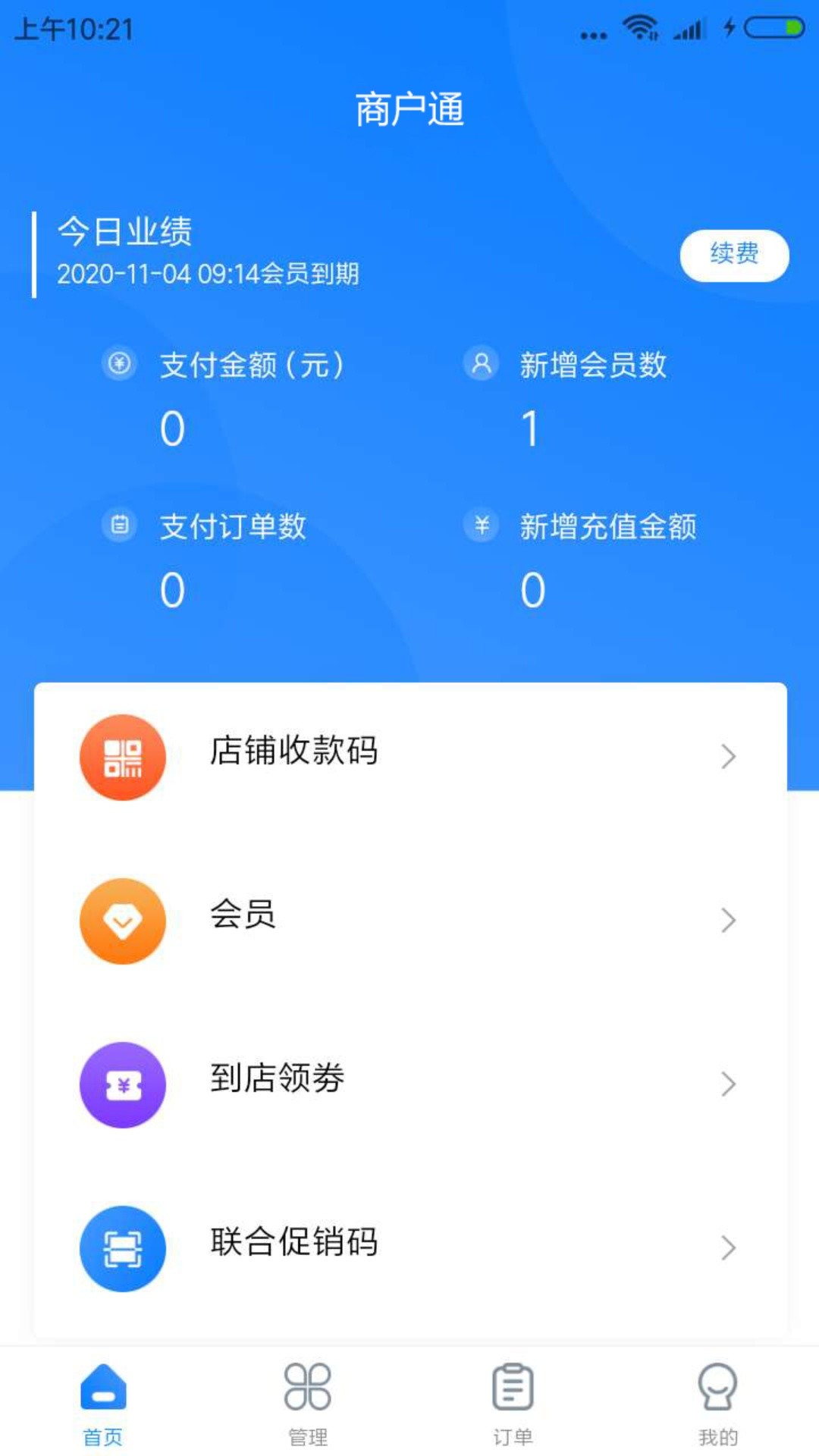Click the 新增充值金额 currency icon

(x=481, y=526)
